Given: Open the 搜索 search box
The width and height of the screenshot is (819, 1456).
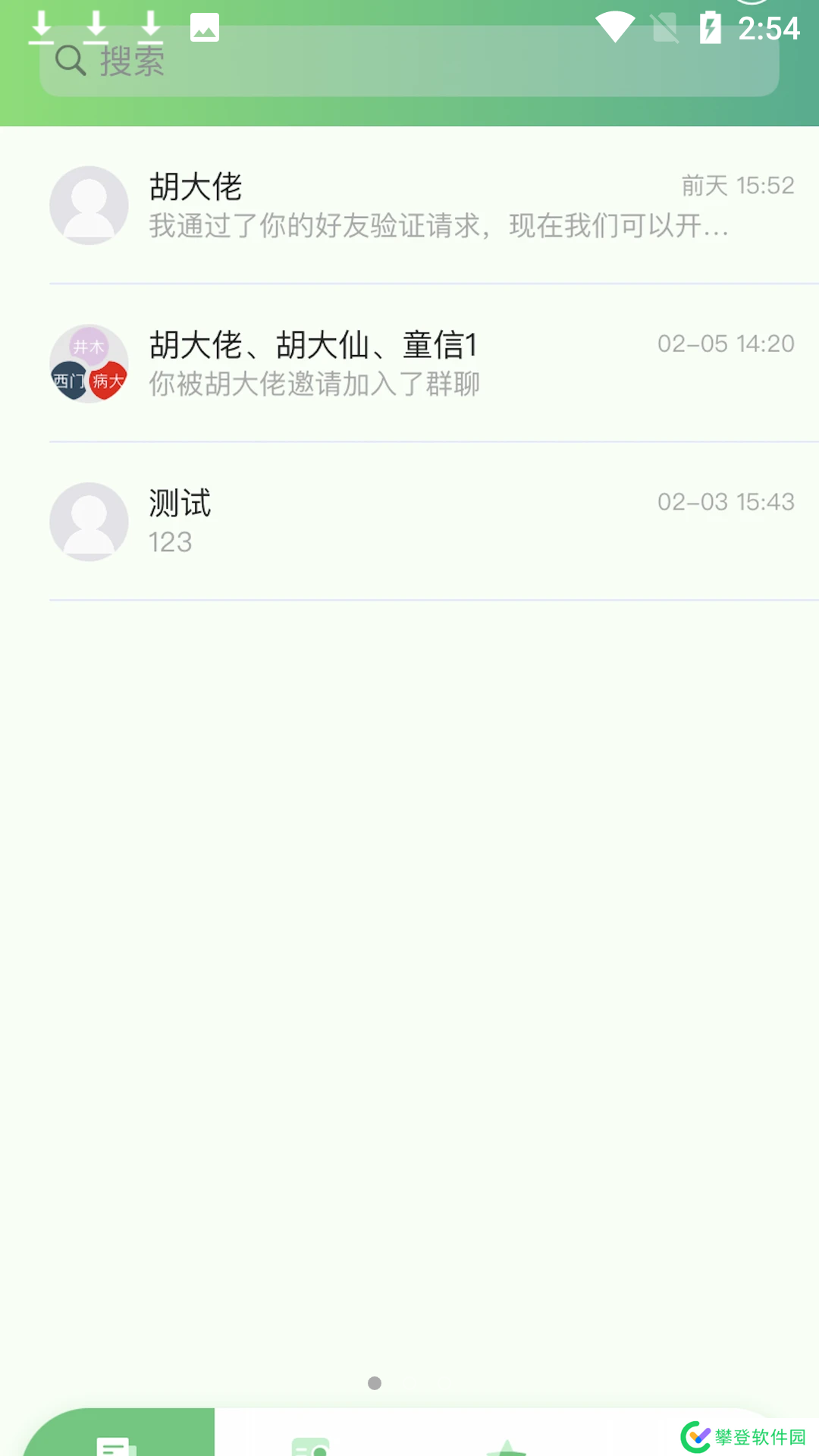Looking at the screenshot, I should pyautogui.click(x=409, y=62).
